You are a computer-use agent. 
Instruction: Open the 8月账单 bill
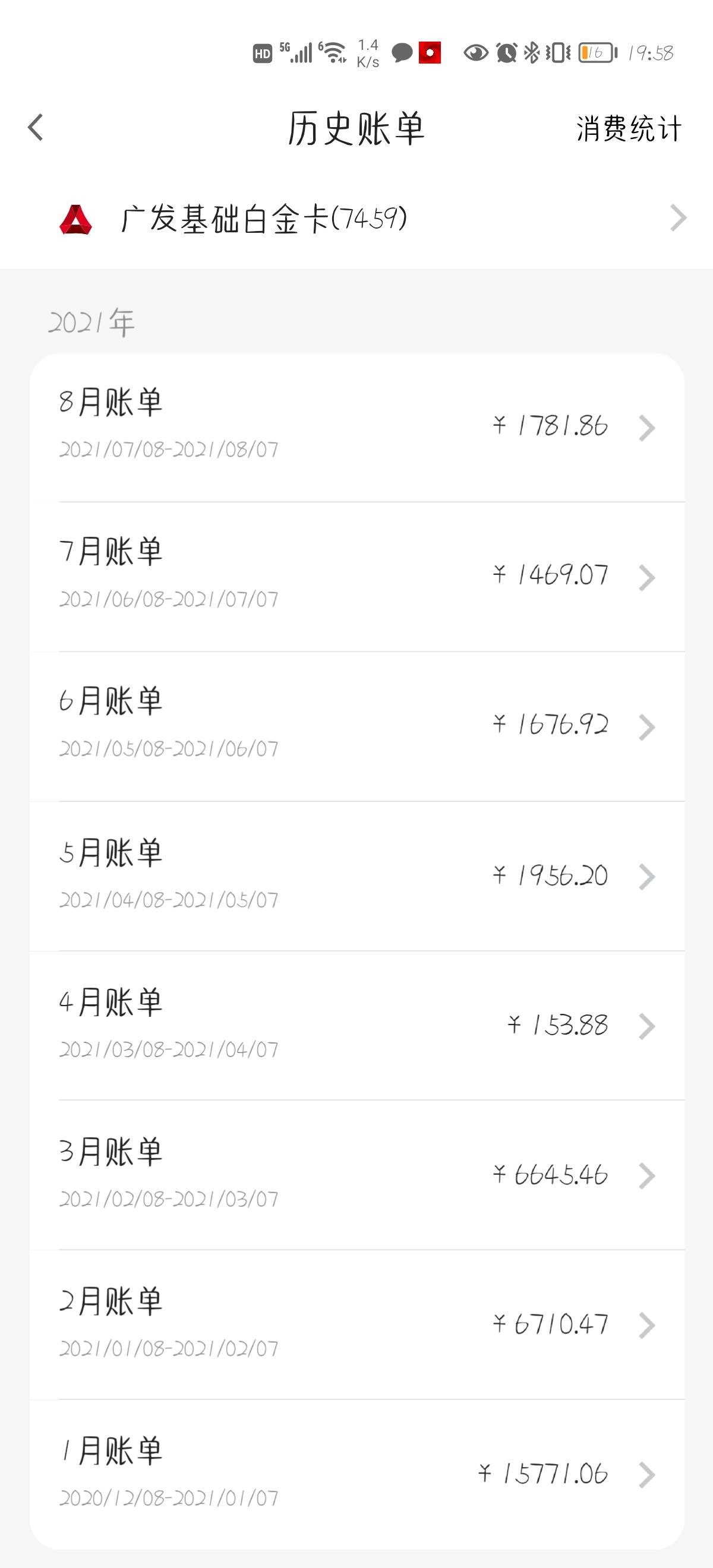(358, 427)
